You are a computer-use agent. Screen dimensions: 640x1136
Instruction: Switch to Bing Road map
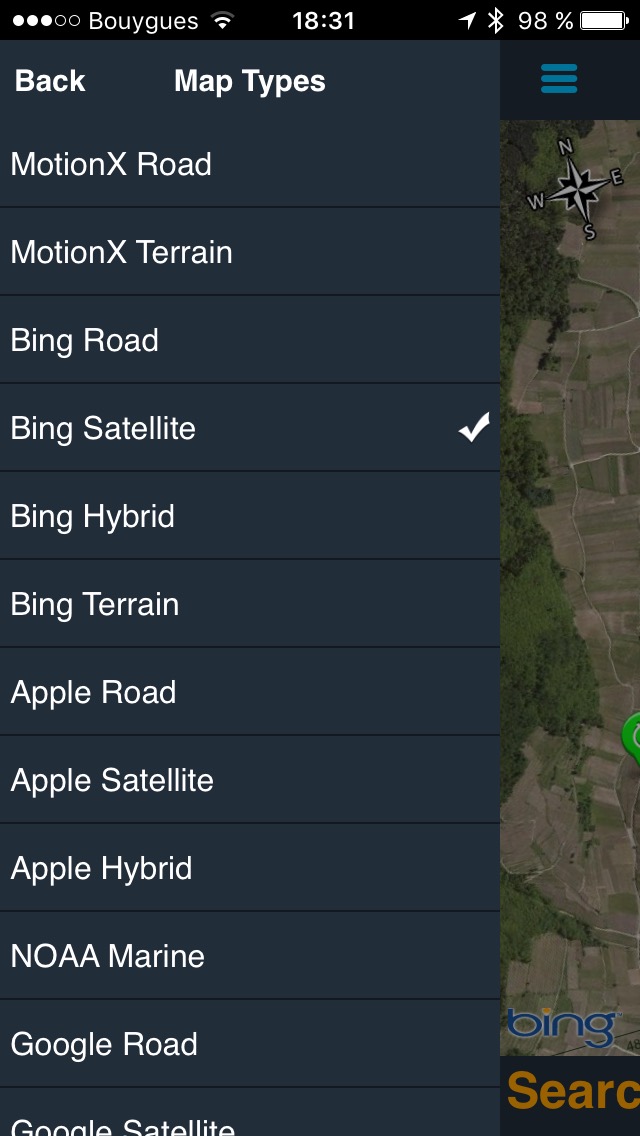click(x=250, y=340)
